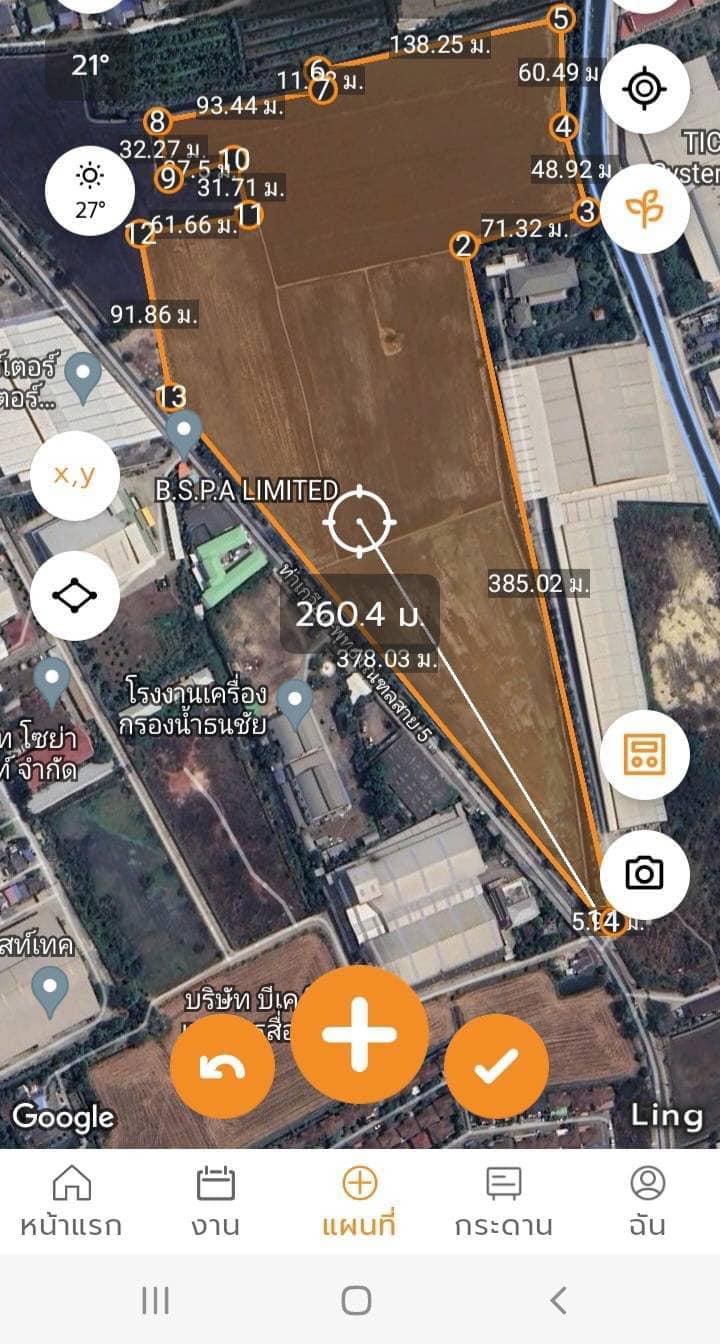
Task: Open the calculator icon button
Action: pyautogui.click(x=644, y=755)
